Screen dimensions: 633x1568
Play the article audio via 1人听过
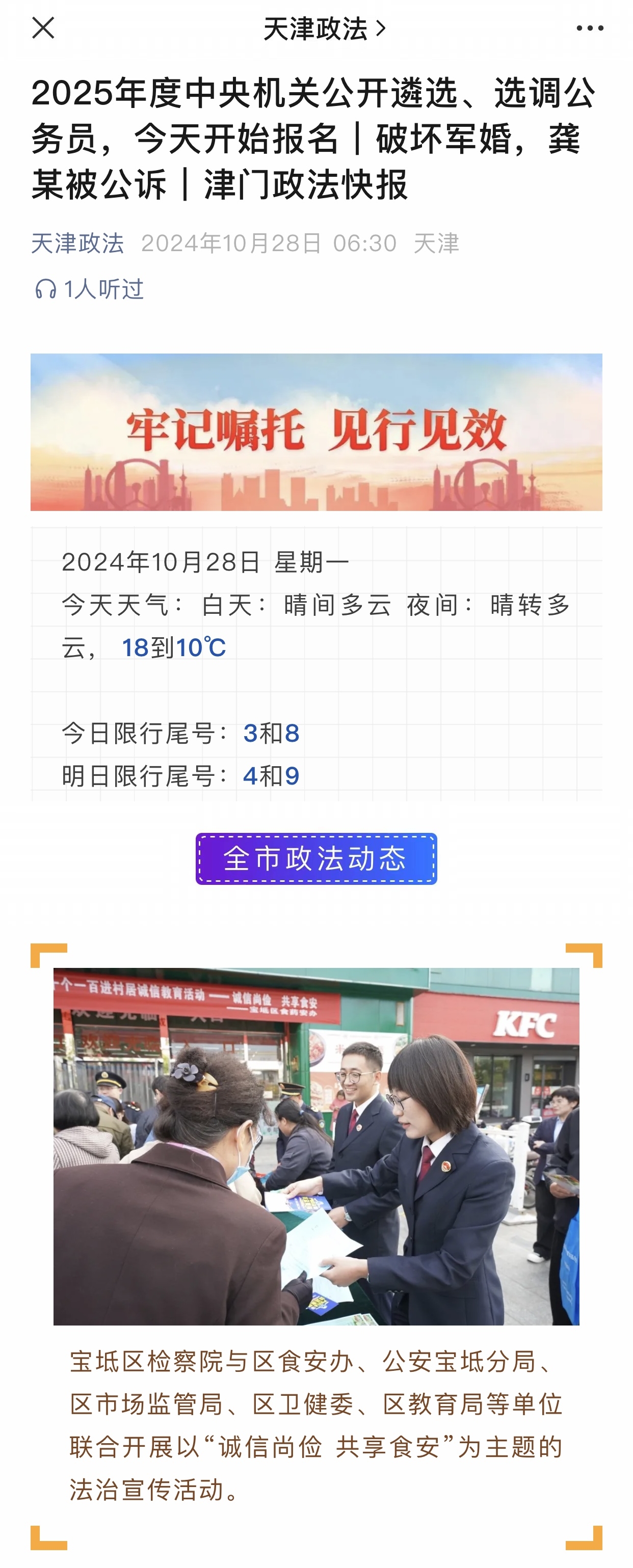[89, 288]
